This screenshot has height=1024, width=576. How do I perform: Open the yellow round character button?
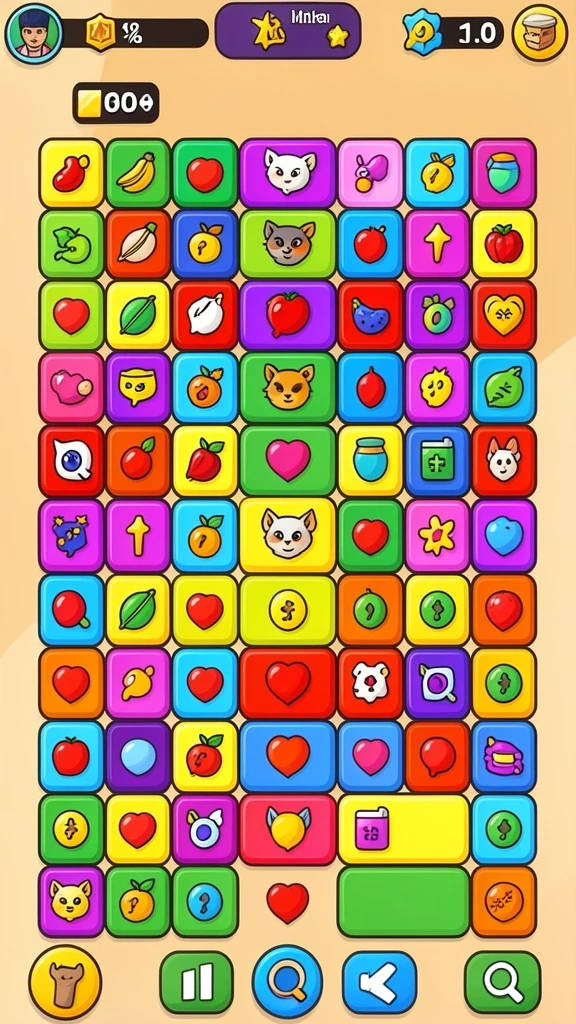(x=65, y=982)
